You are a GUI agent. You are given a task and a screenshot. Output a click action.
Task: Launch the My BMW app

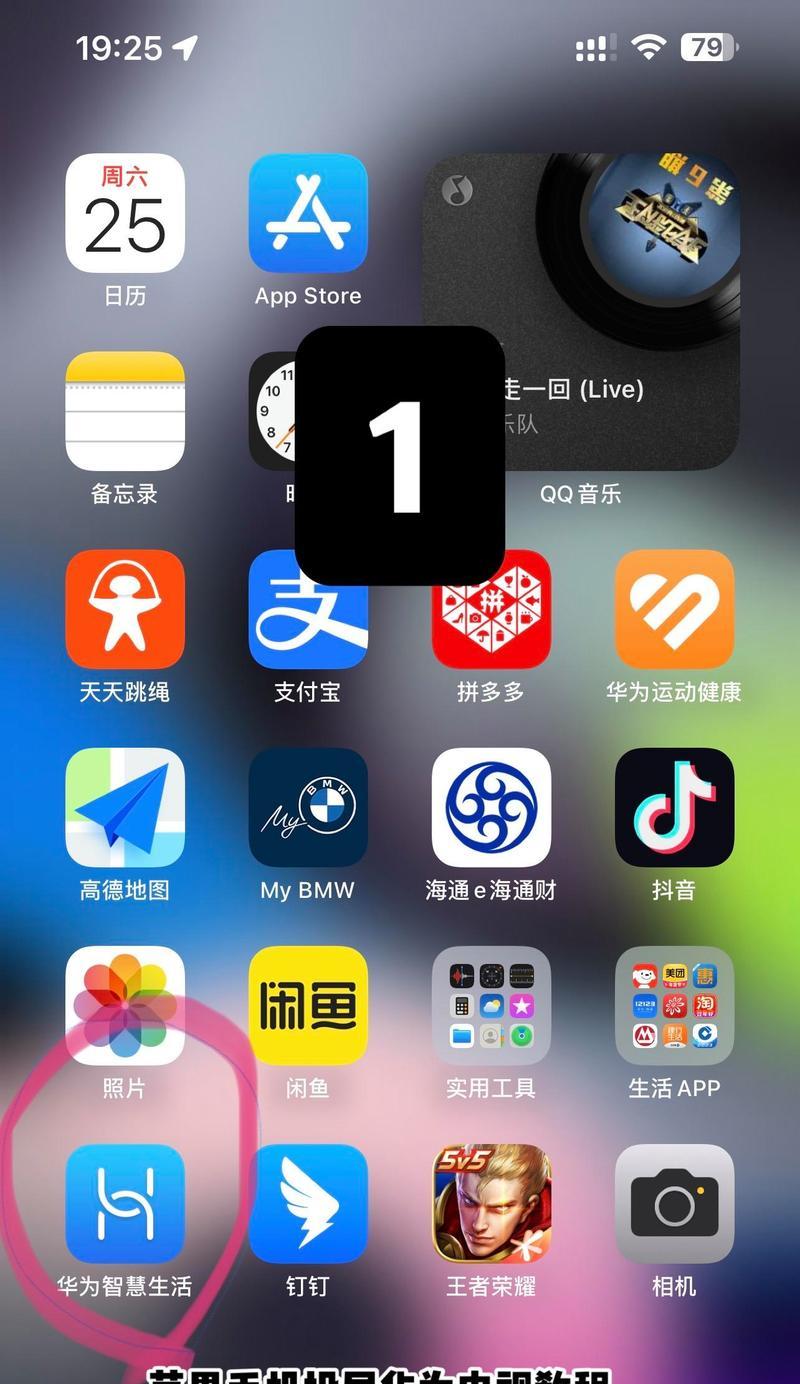point(308,807)
